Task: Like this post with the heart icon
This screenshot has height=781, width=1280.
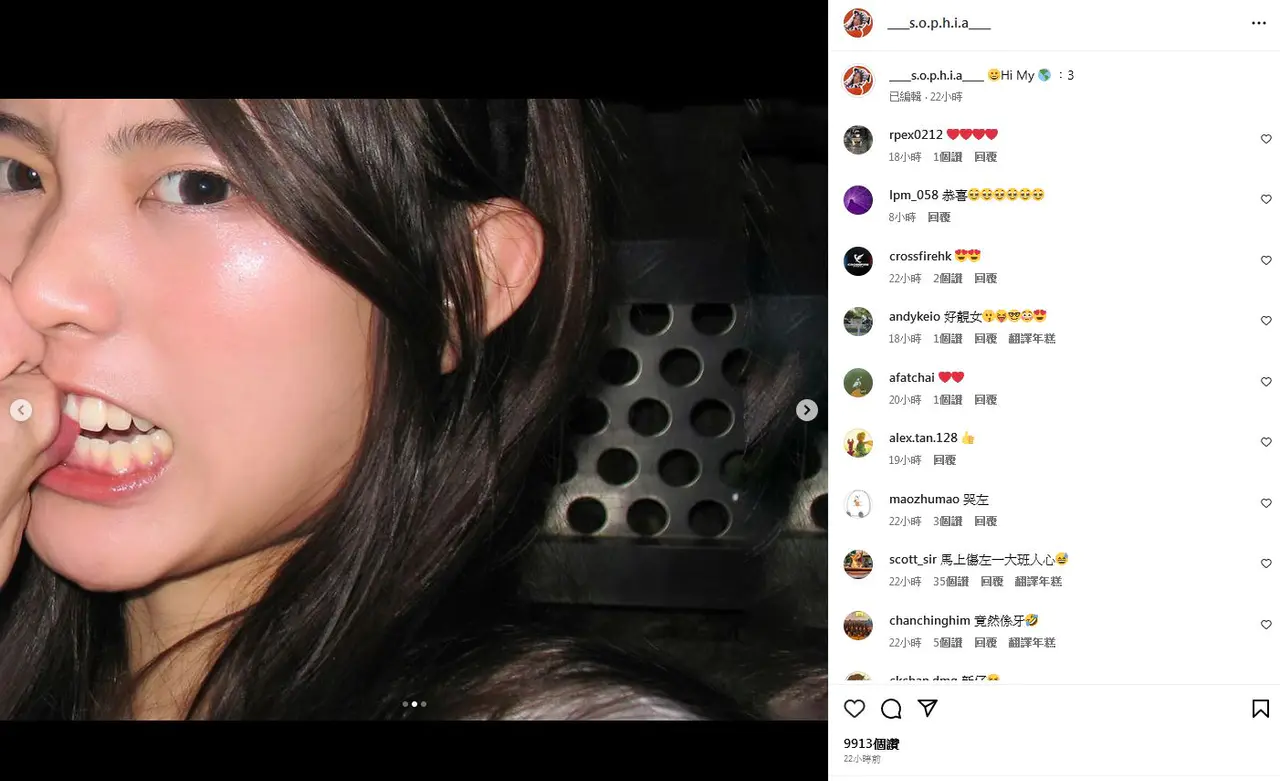Action: pos(854,709)
